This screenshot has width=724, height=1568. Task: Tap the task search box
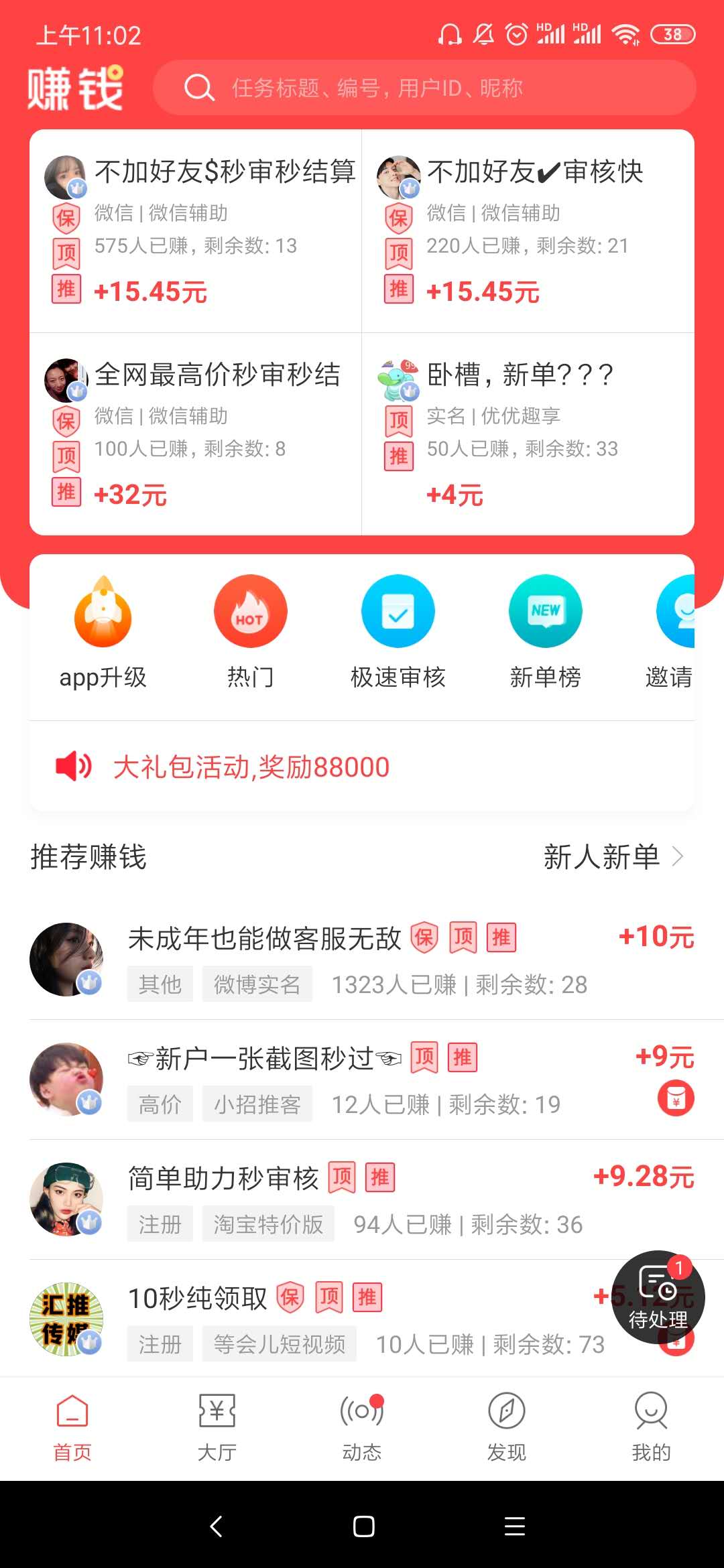coord(424,88)
